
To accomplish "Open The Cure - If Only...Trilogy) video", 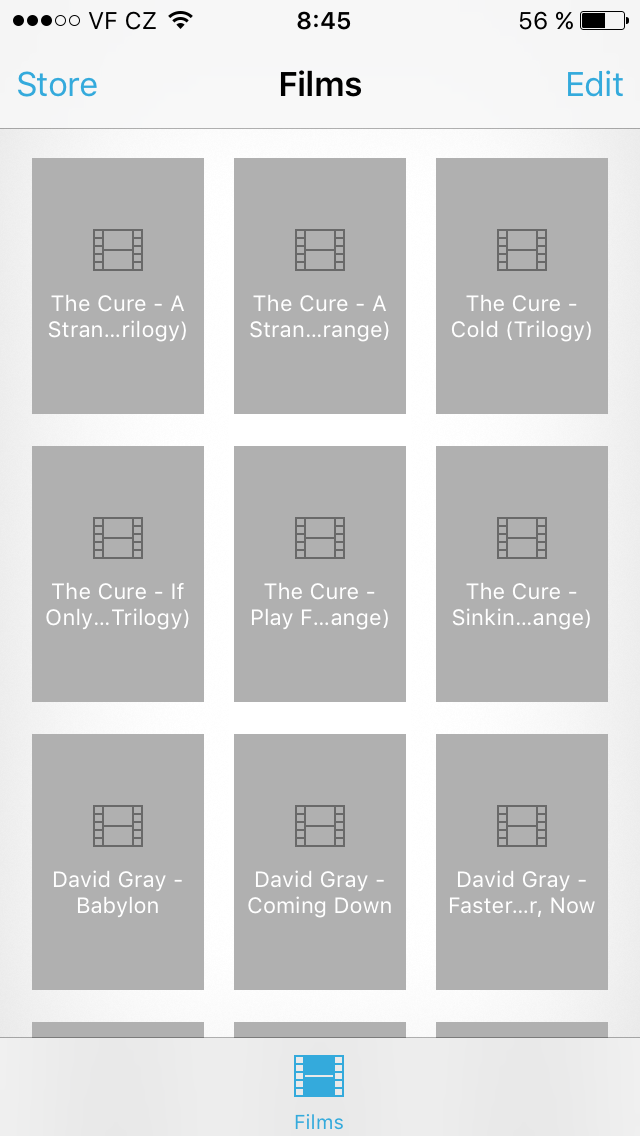I will 117,574.
